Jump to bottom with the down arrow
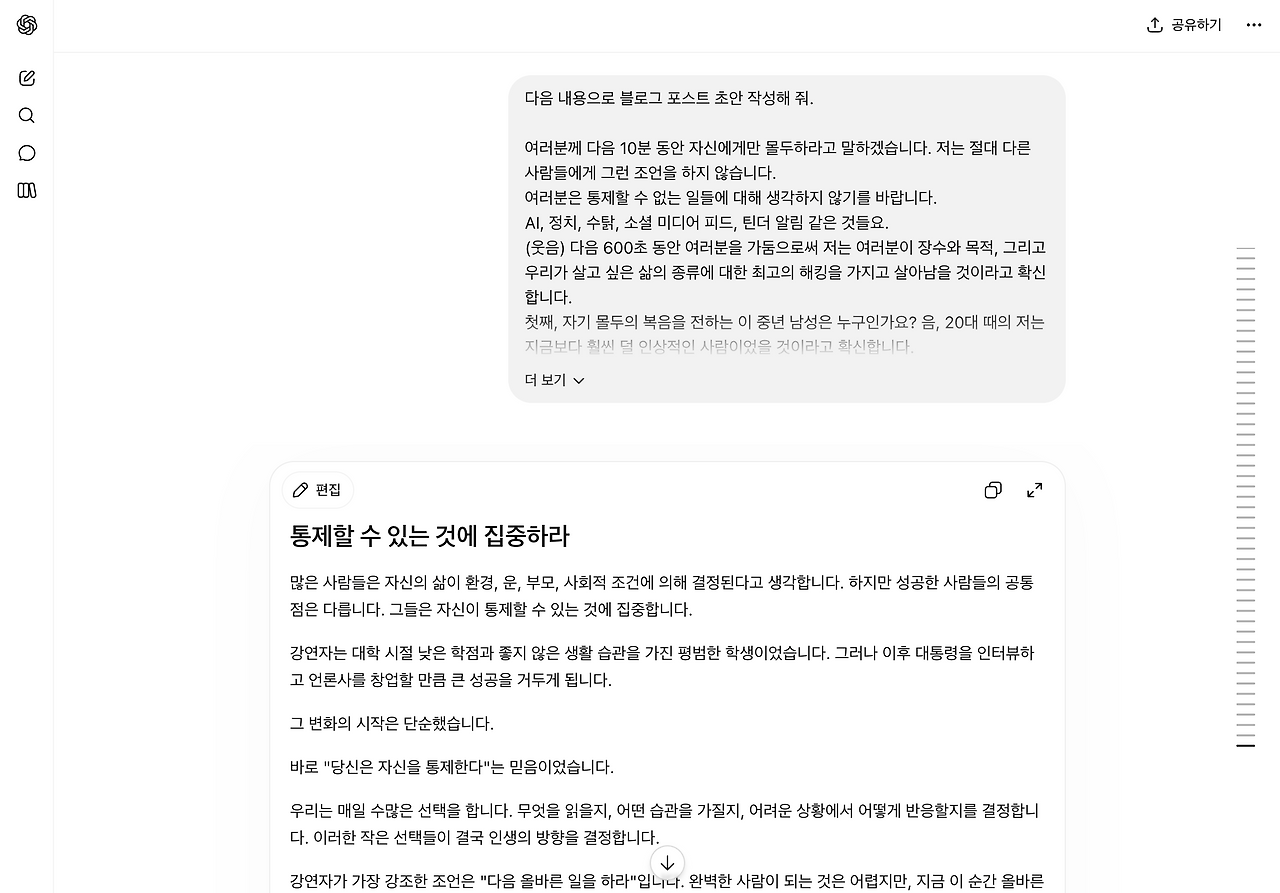Viewport: 1280px width, 893px height. [667, 863]
